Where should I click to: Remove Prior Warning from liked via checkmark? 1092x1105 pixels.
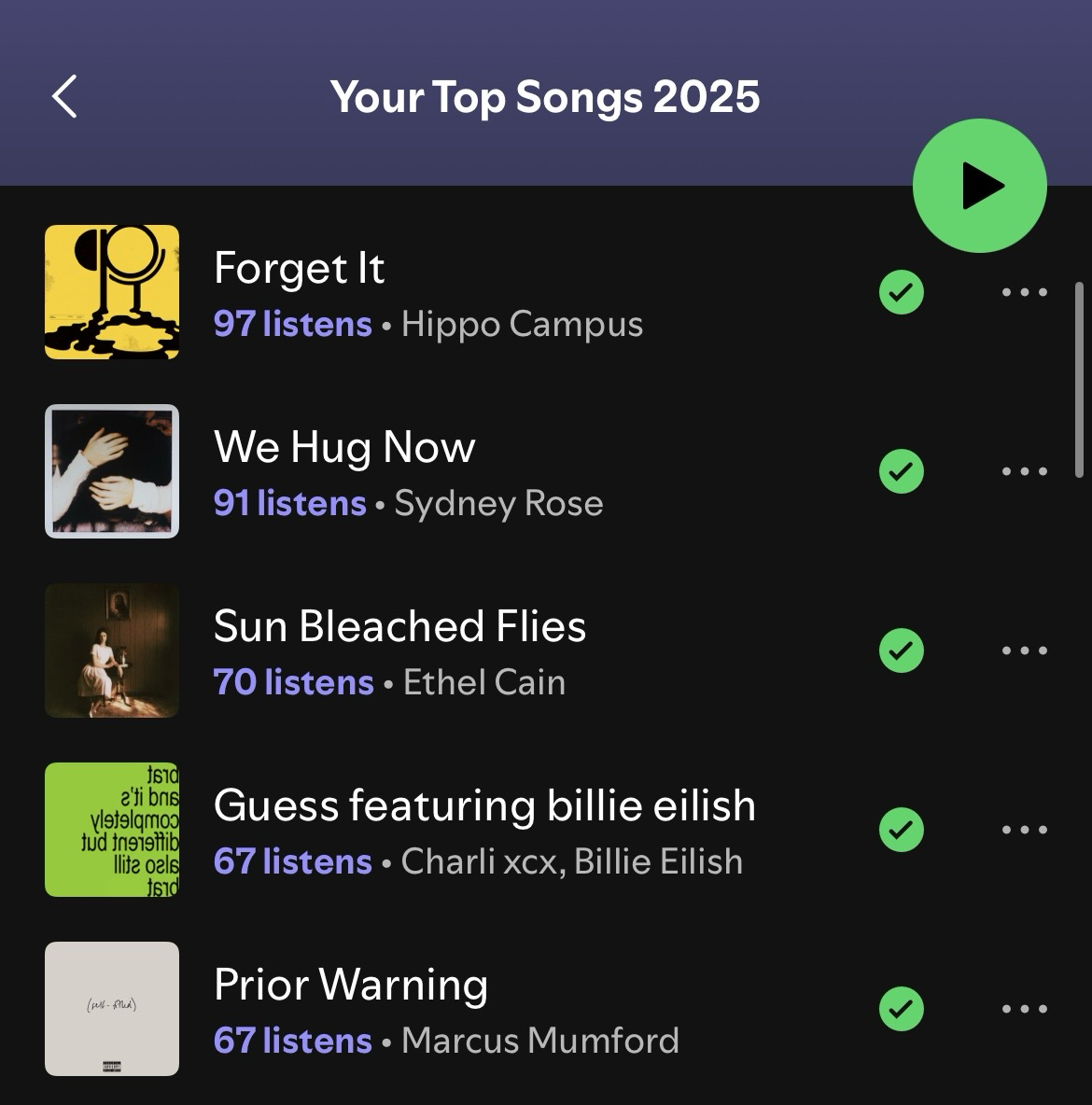(901, 1009)
